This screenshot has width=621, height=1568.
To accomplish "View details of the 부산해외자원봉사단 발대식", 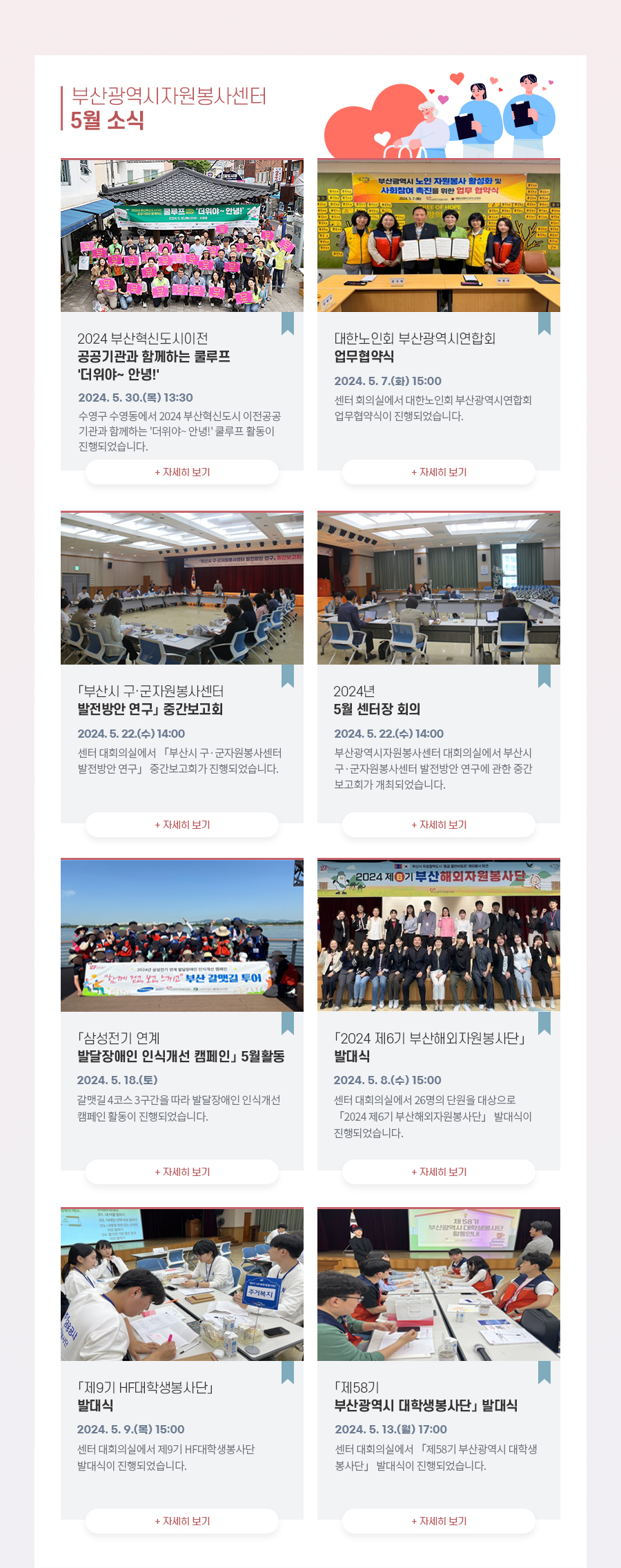I will 439,1172.
